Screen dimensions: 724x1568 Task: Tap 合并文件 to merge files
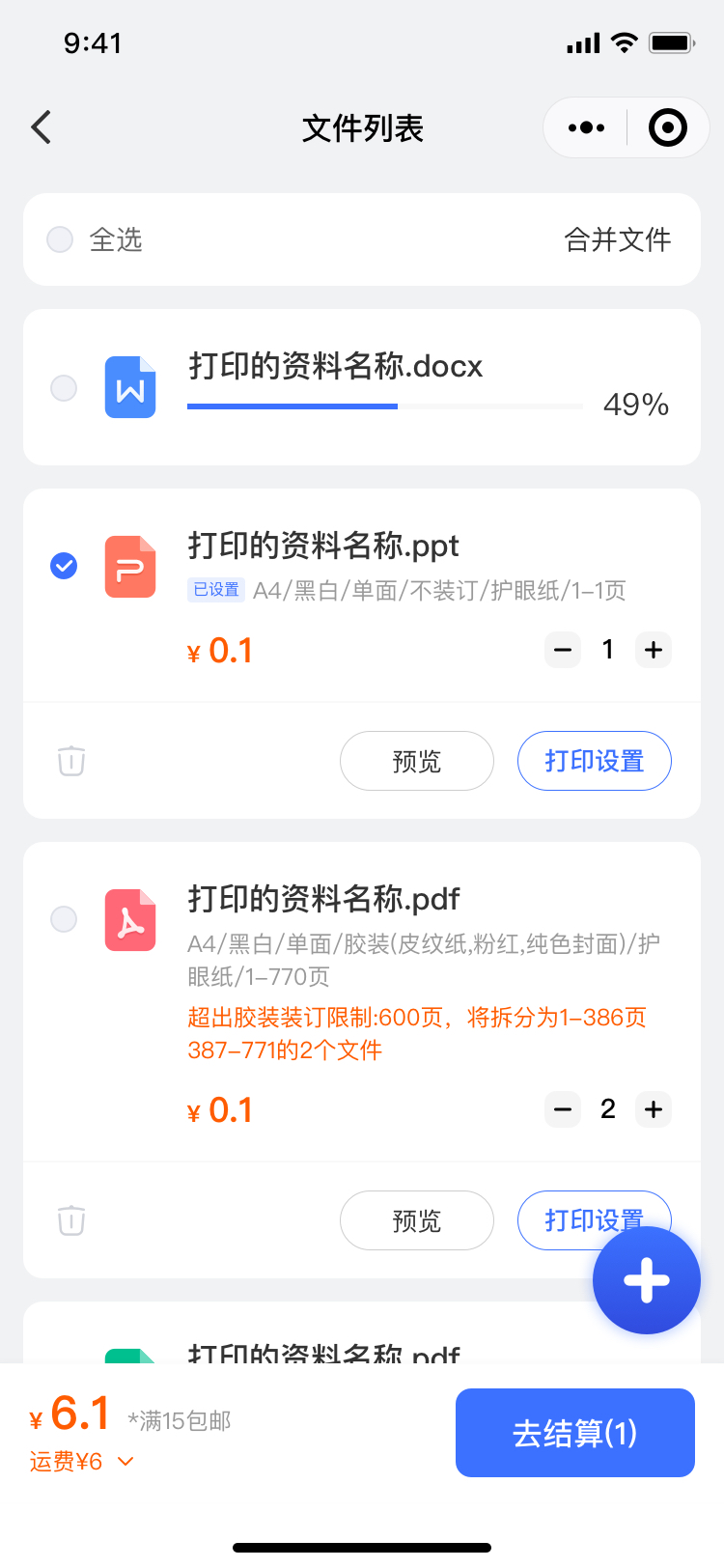(618, 239)
